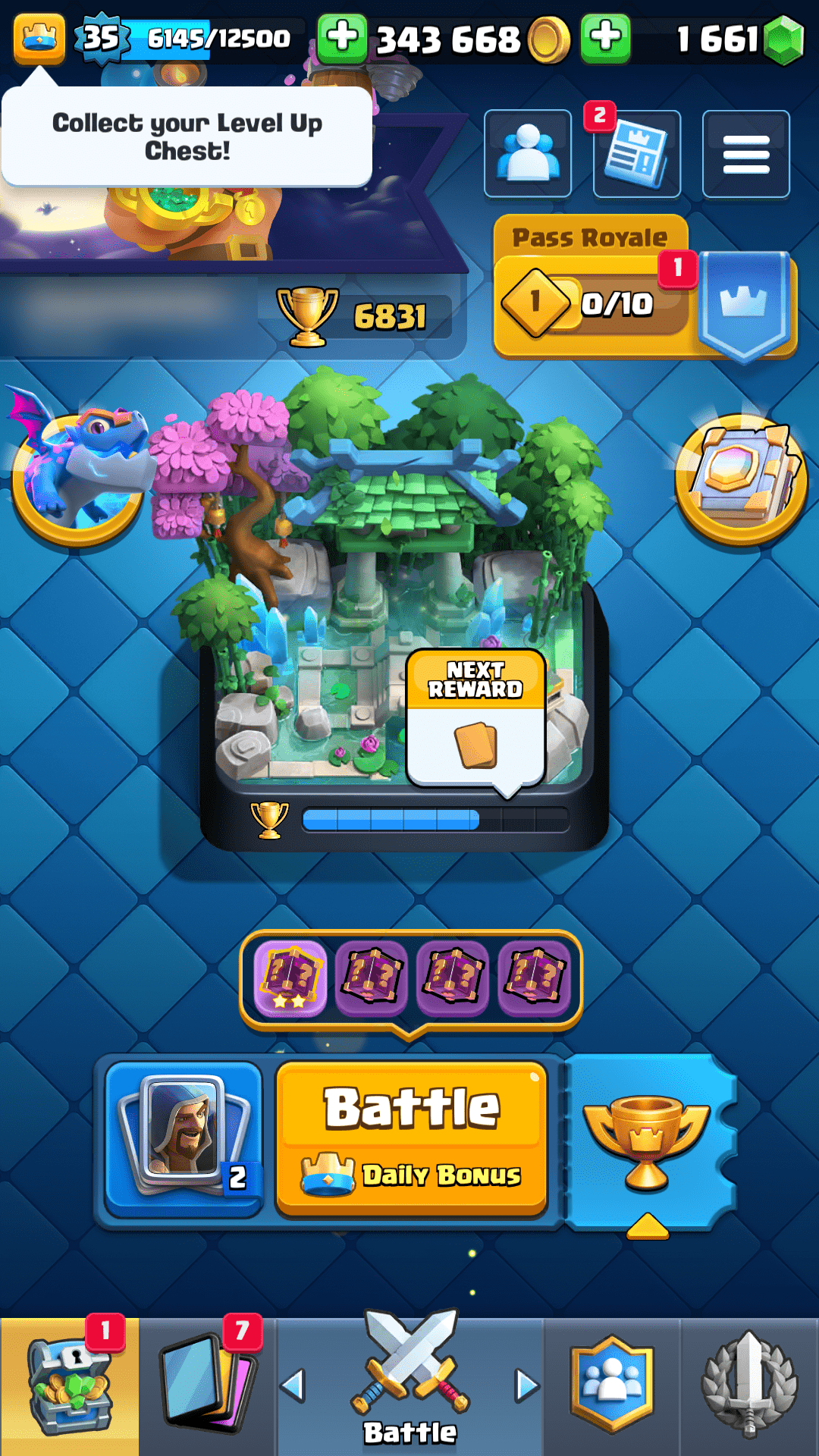Open the hamburger menu
The height and width of the screenshot is (1456, 819).
(x=745, y=154)
